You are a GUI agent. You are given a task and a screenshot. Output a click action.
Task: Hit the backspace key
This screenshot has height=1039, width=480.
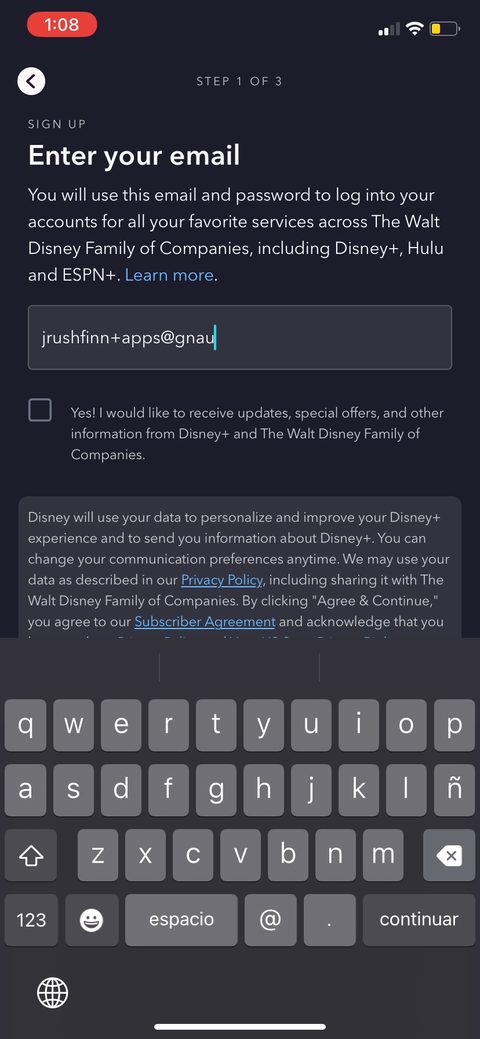click(449, 855)
